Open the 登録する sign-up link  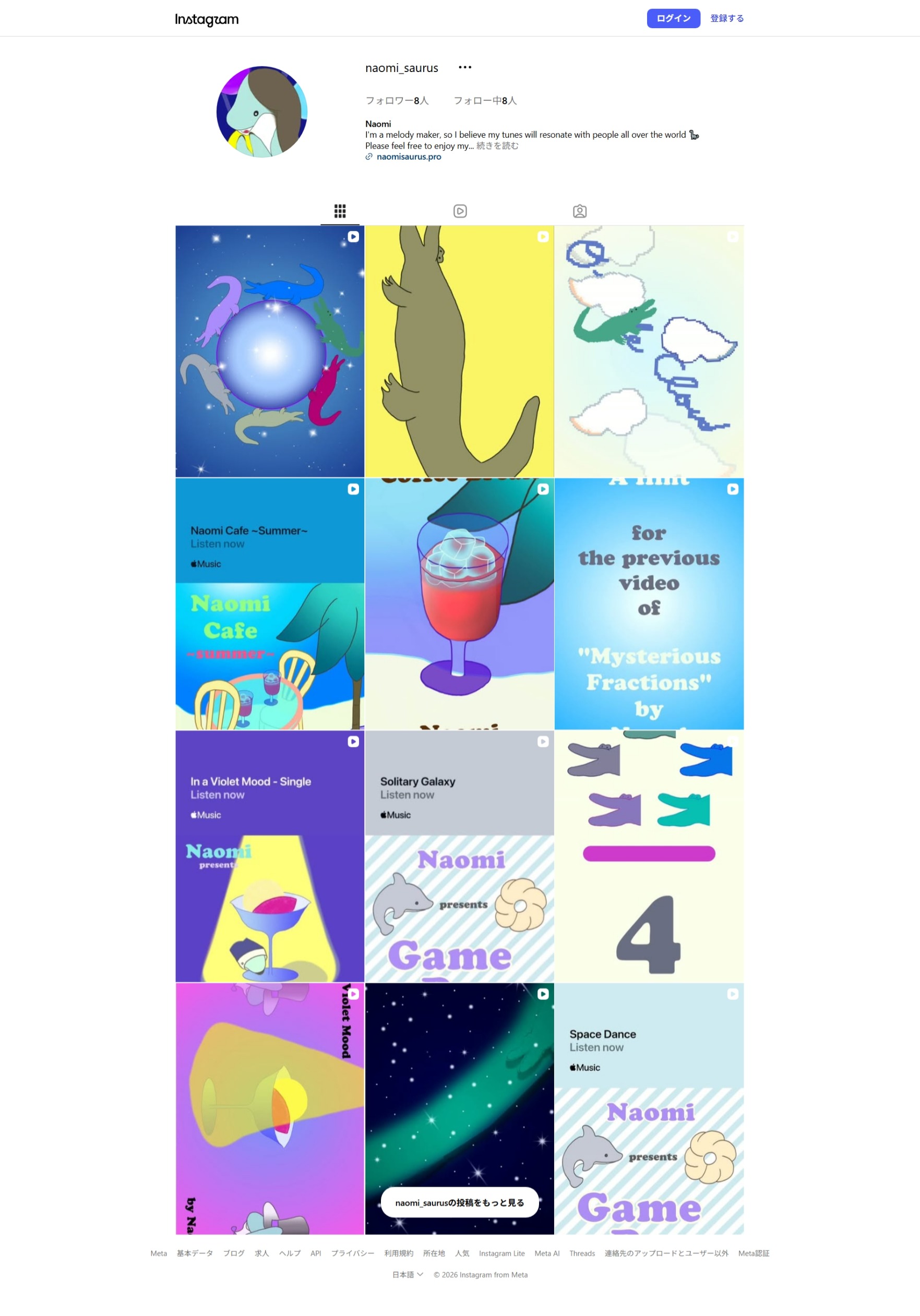[727, 18]
